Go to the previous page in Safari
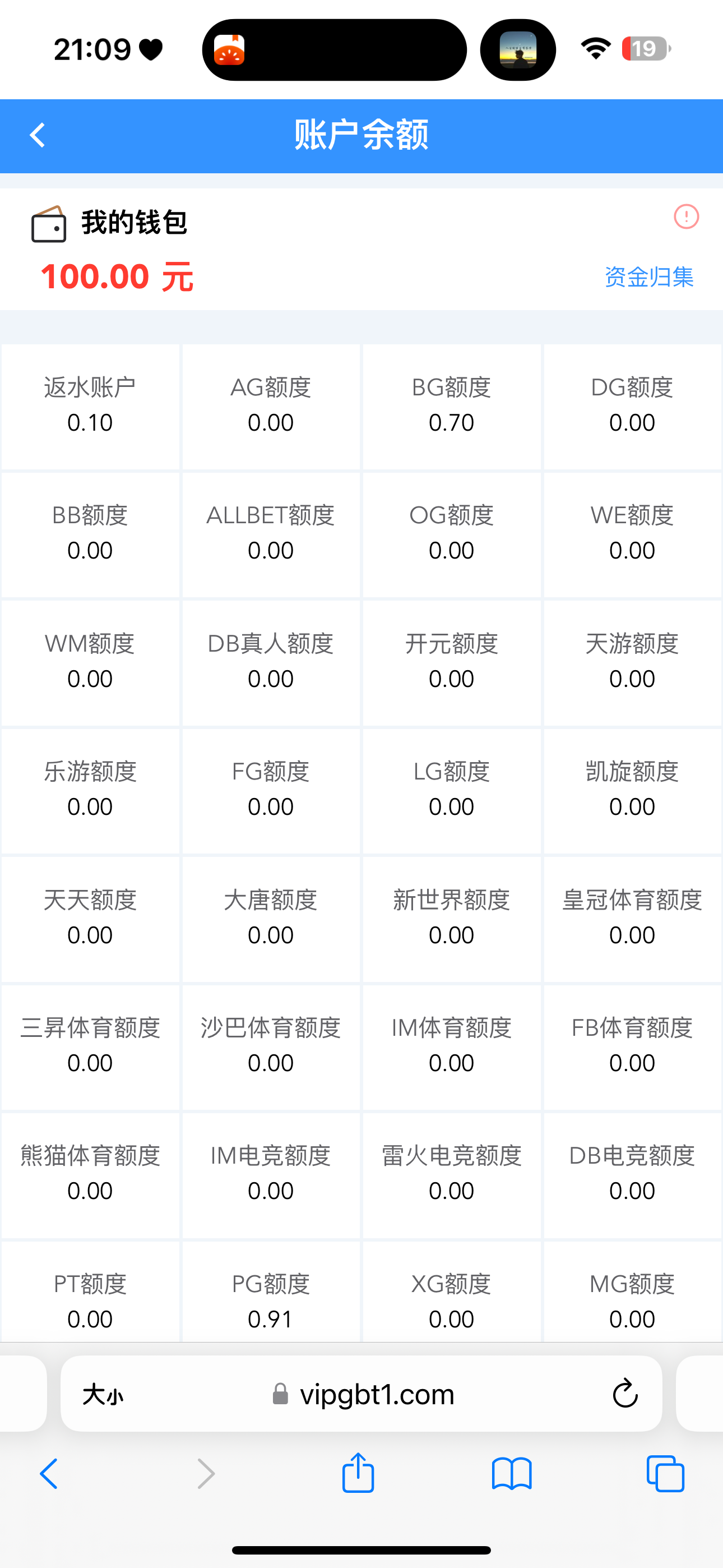The image size is (723, 1568). (49, 1474)
